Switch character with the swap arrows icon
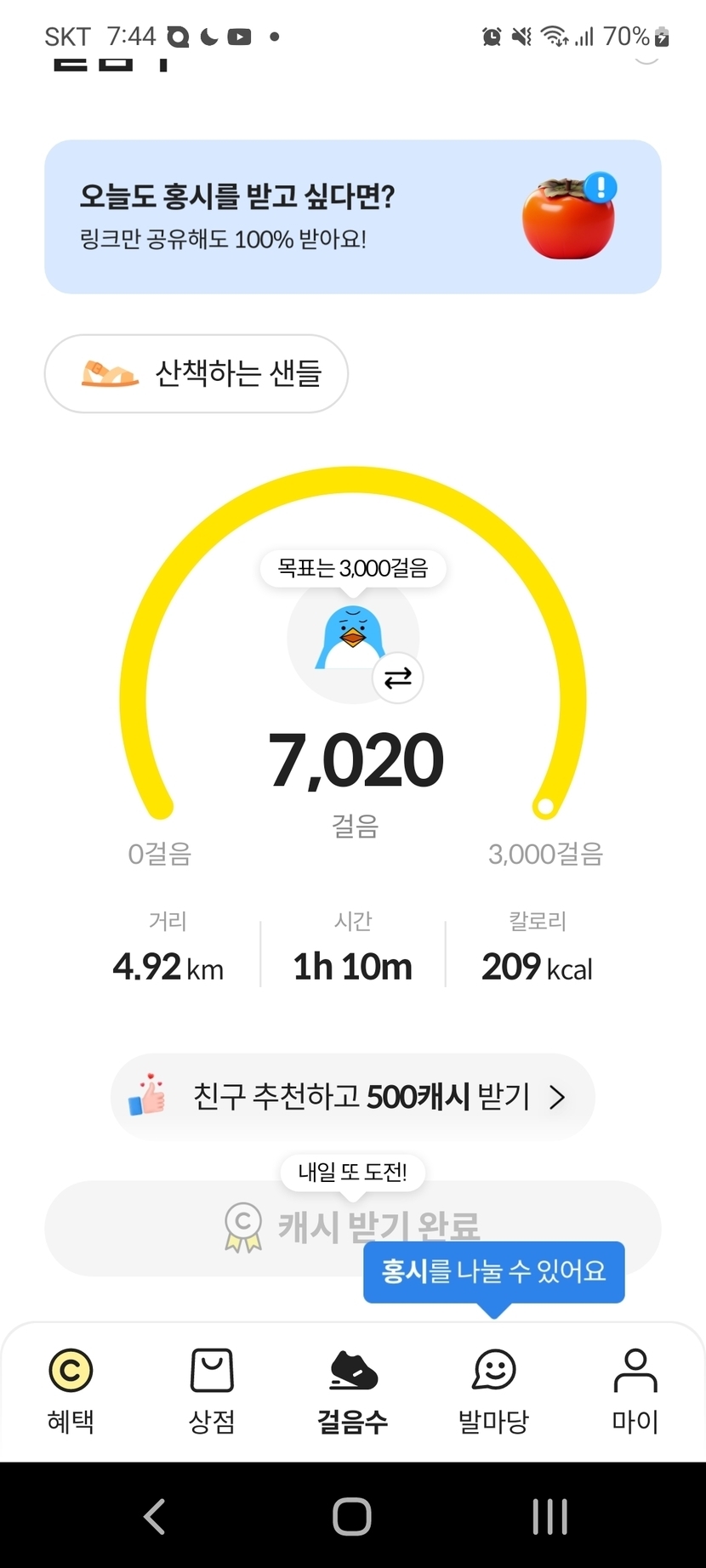706x1568 pixels. click(397, 678)
